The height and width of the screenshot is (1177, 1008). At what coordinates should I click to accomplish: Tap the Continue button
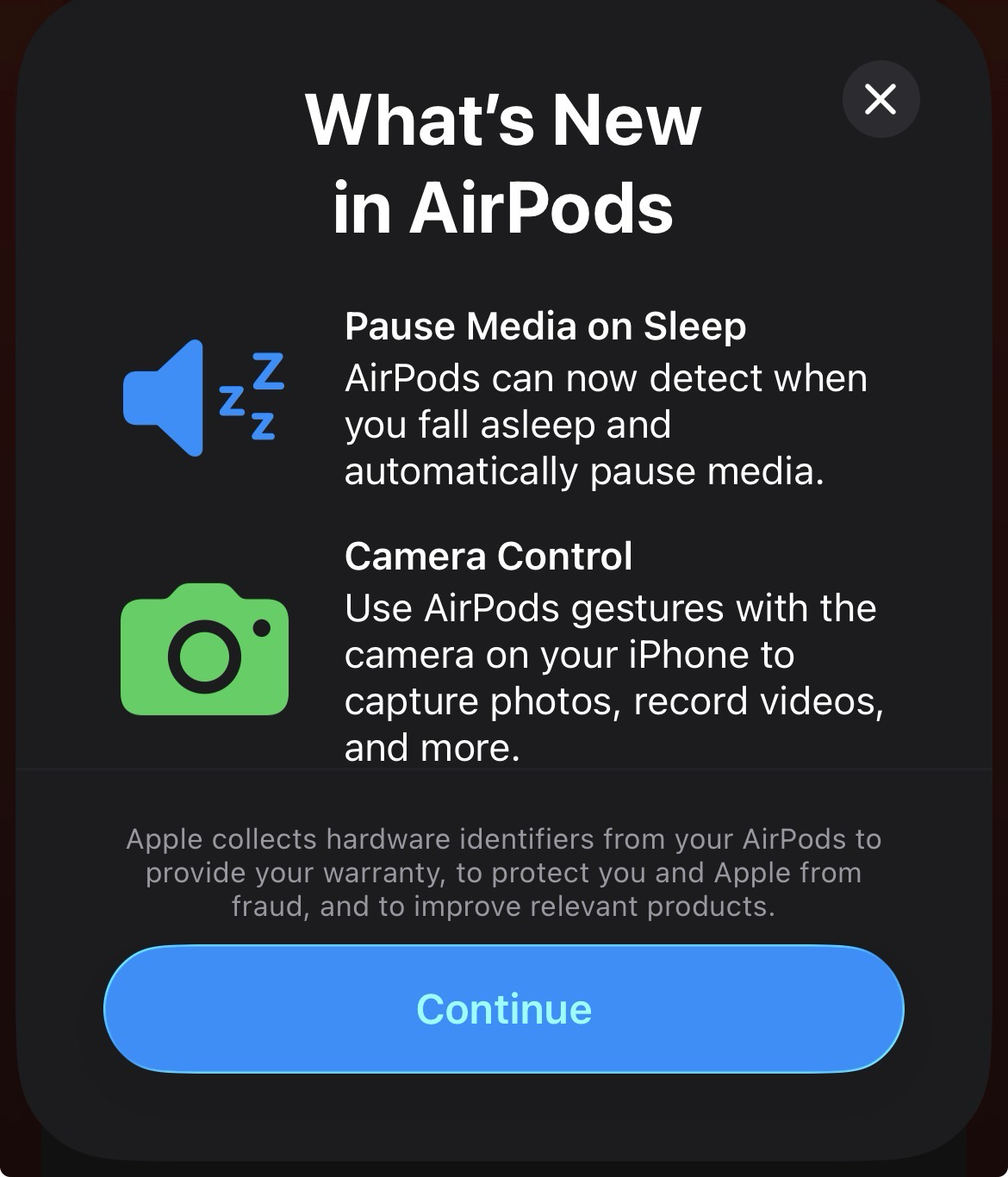pyautogui.click(x=504, y=1009)
